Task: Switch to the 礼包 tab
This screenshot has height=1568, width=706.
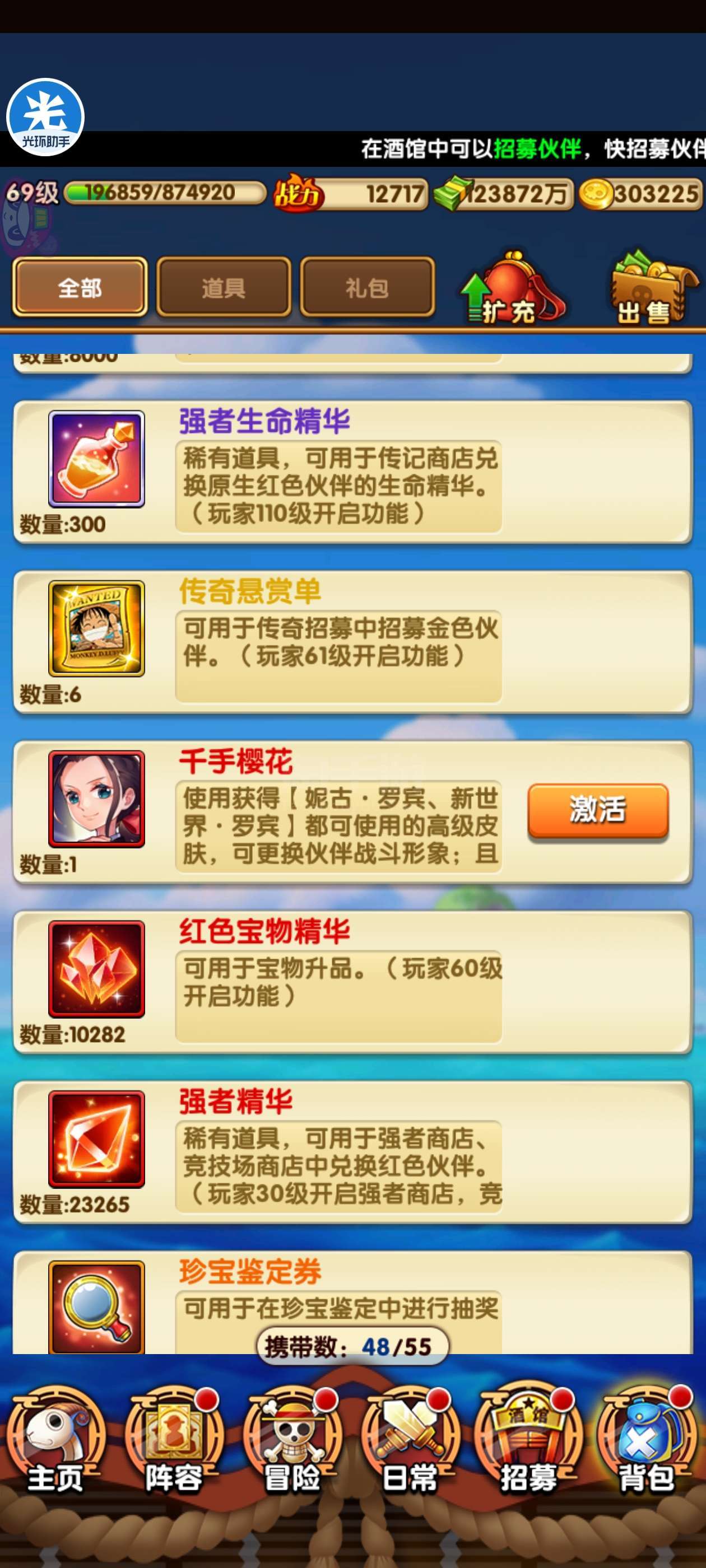Action: coord(368,287)
